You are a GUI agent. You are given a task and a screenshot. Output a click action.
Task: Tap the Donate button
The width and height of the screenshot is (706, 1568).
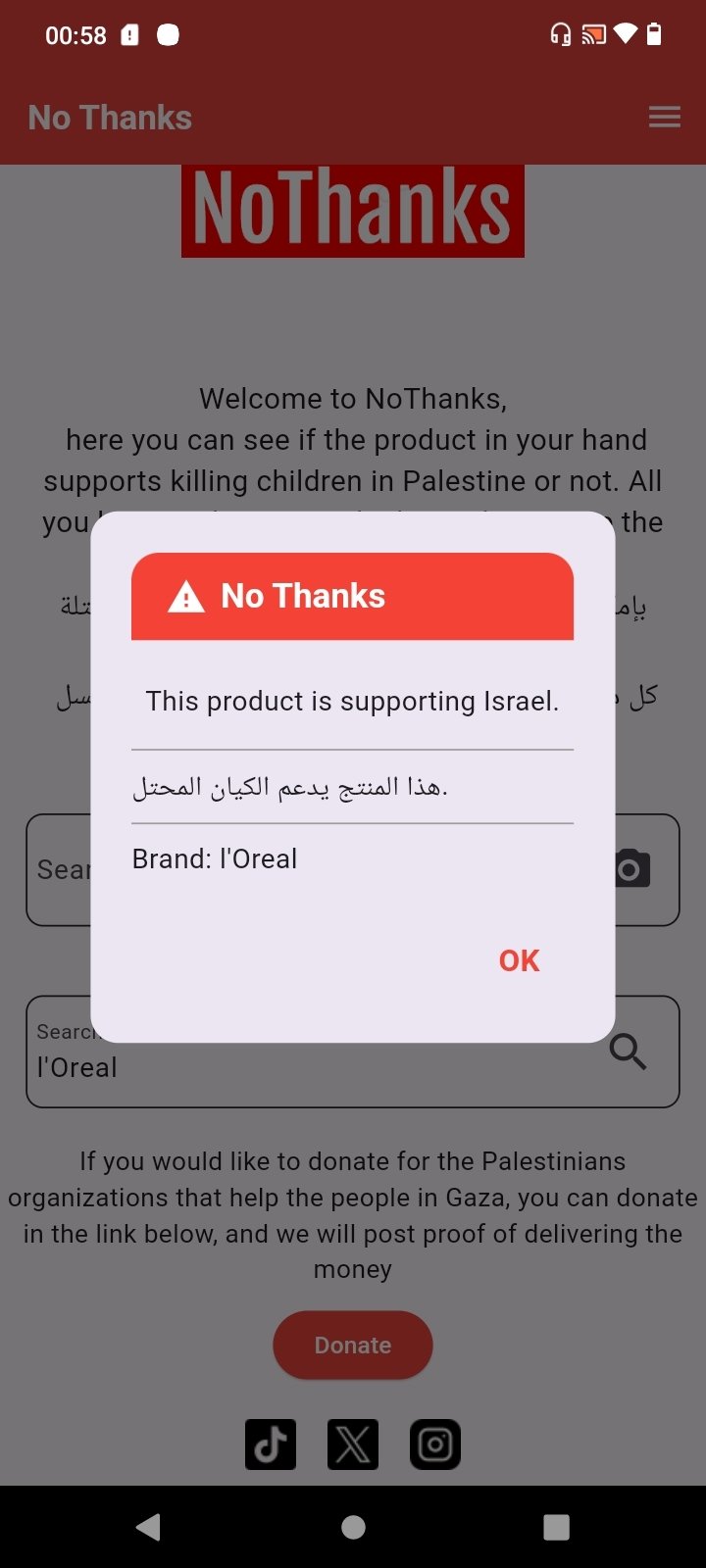353,1345
